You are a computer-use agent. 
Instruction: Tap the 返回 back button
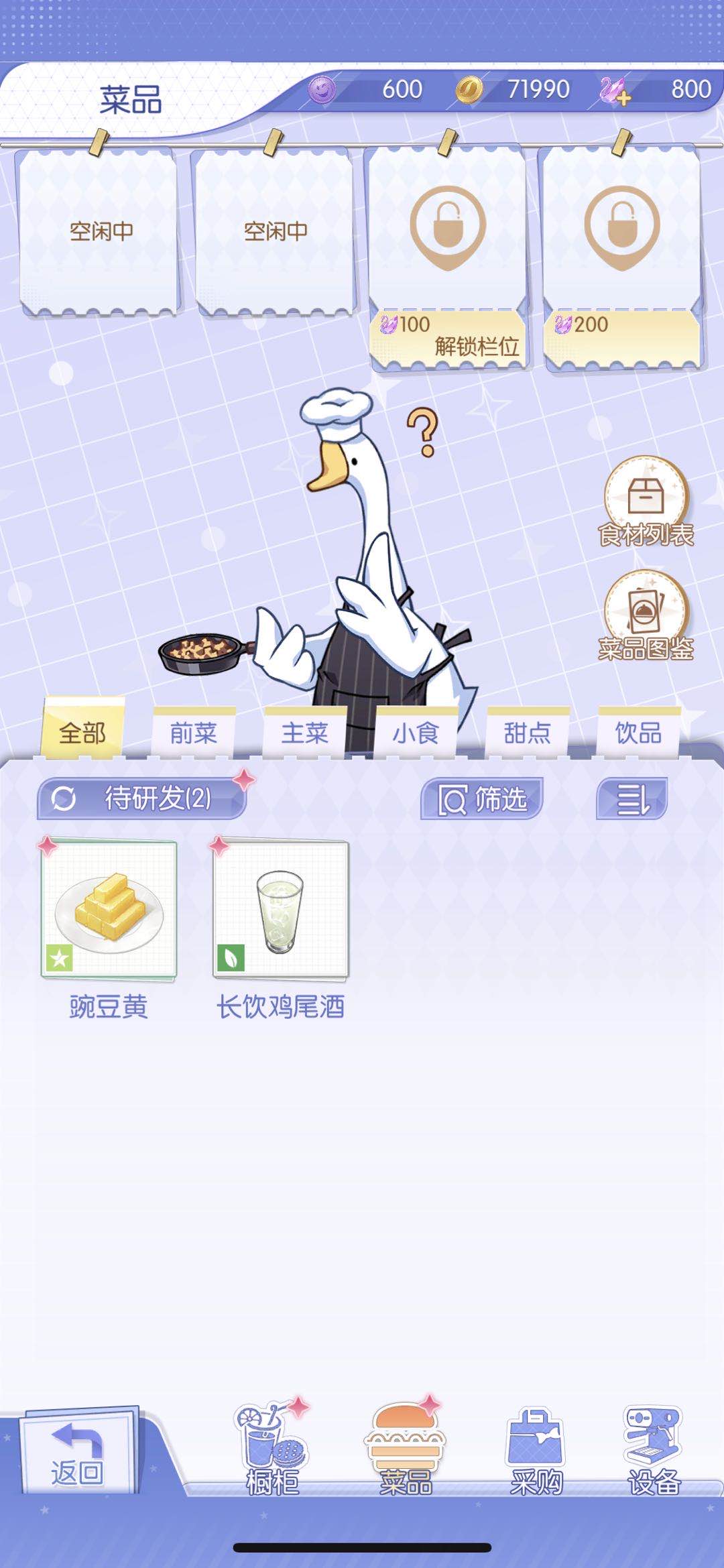(78, 1455)
